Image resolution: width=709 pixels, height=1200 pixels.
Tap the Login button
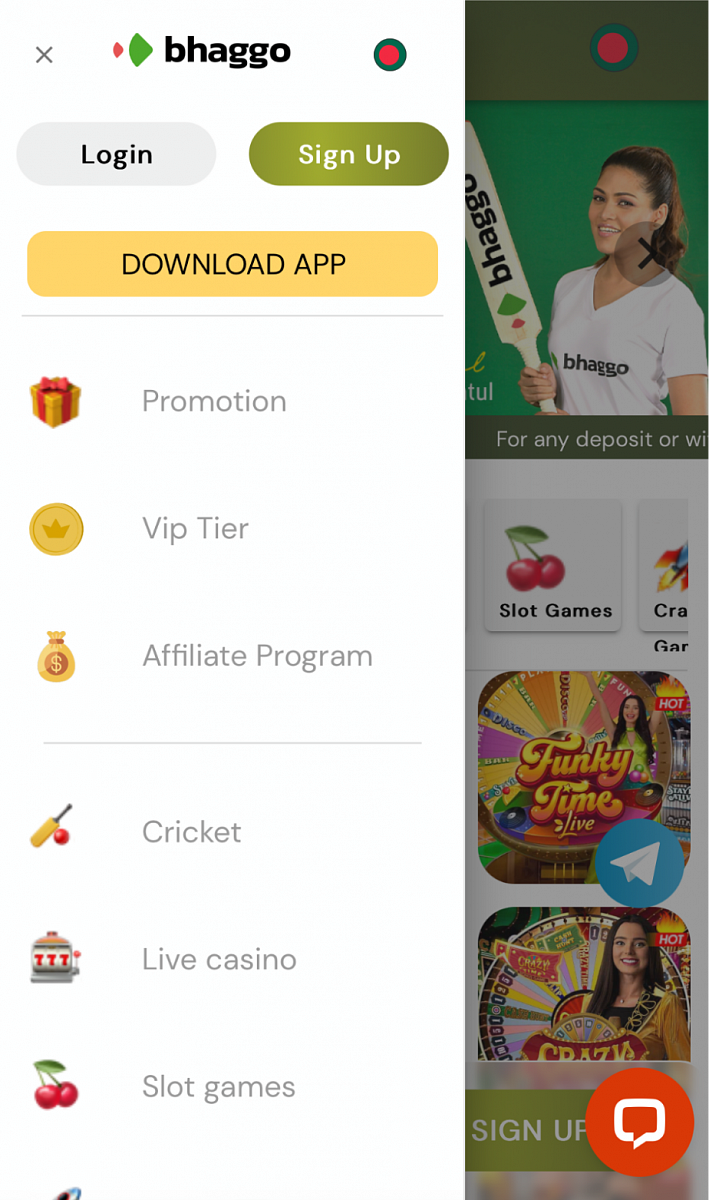(x=116, y=154)
